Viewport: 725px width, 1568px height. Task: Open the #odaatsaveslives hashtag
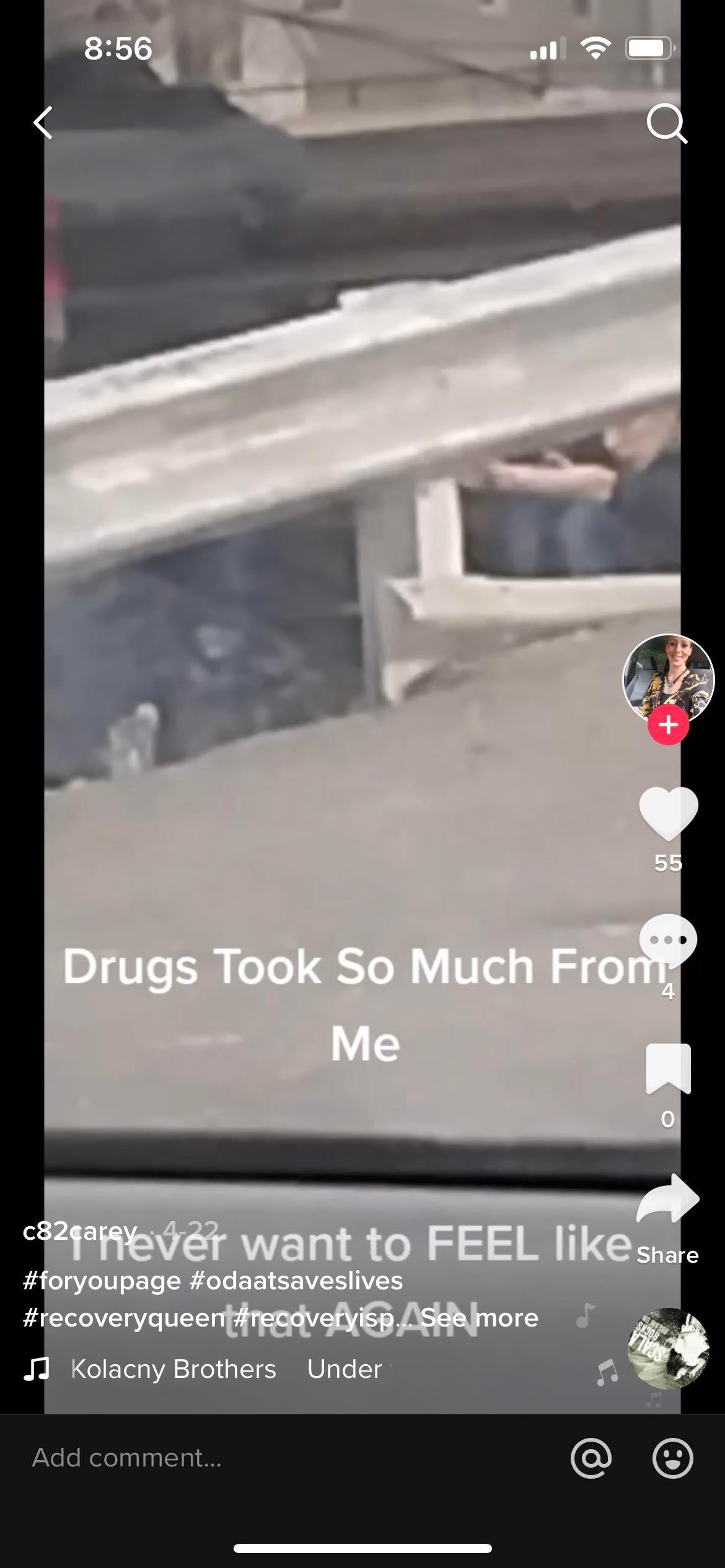(296, 1281)
